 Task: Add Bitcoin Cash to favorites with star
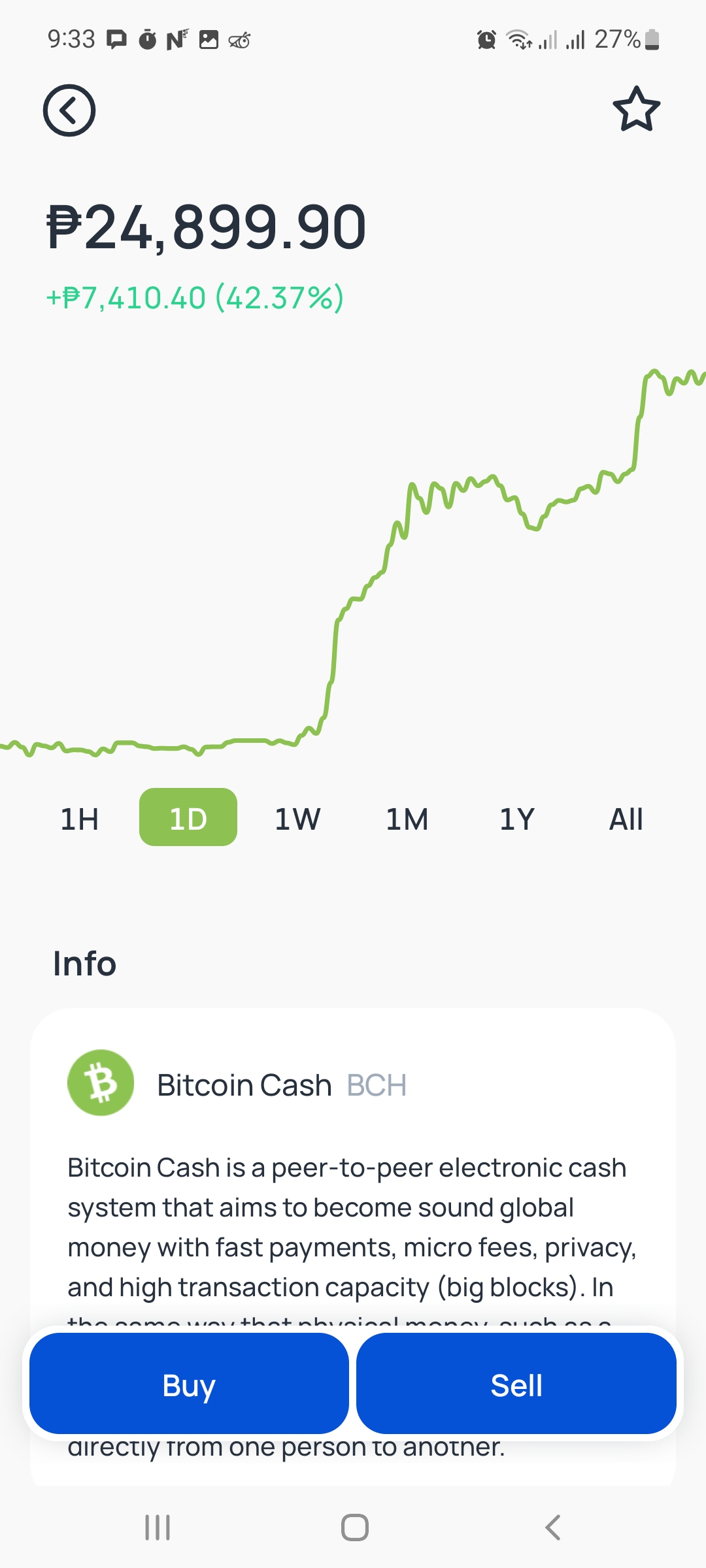(636, 109)
